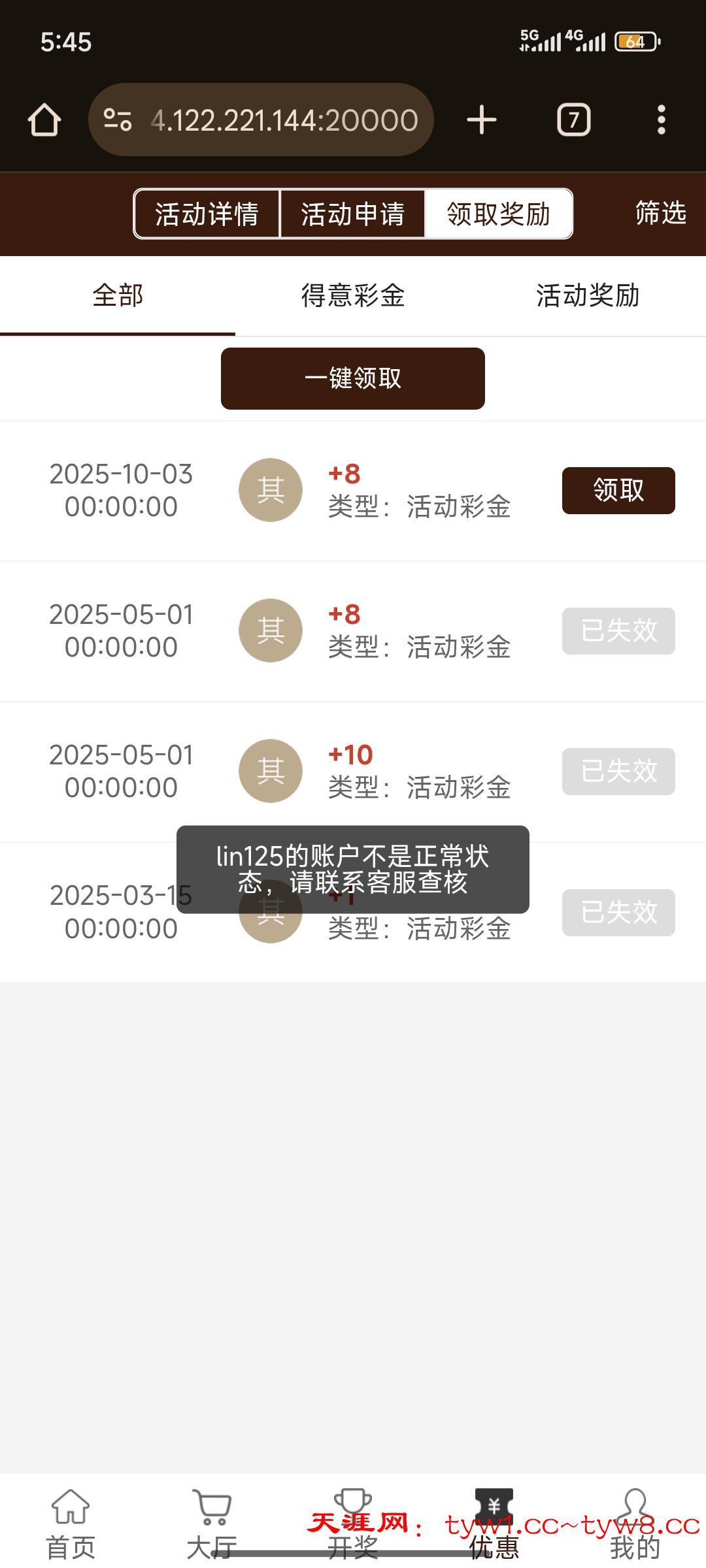Tap the 一键领取 button
This screenshot has height=1568, width=706.
tap(353, 378)
